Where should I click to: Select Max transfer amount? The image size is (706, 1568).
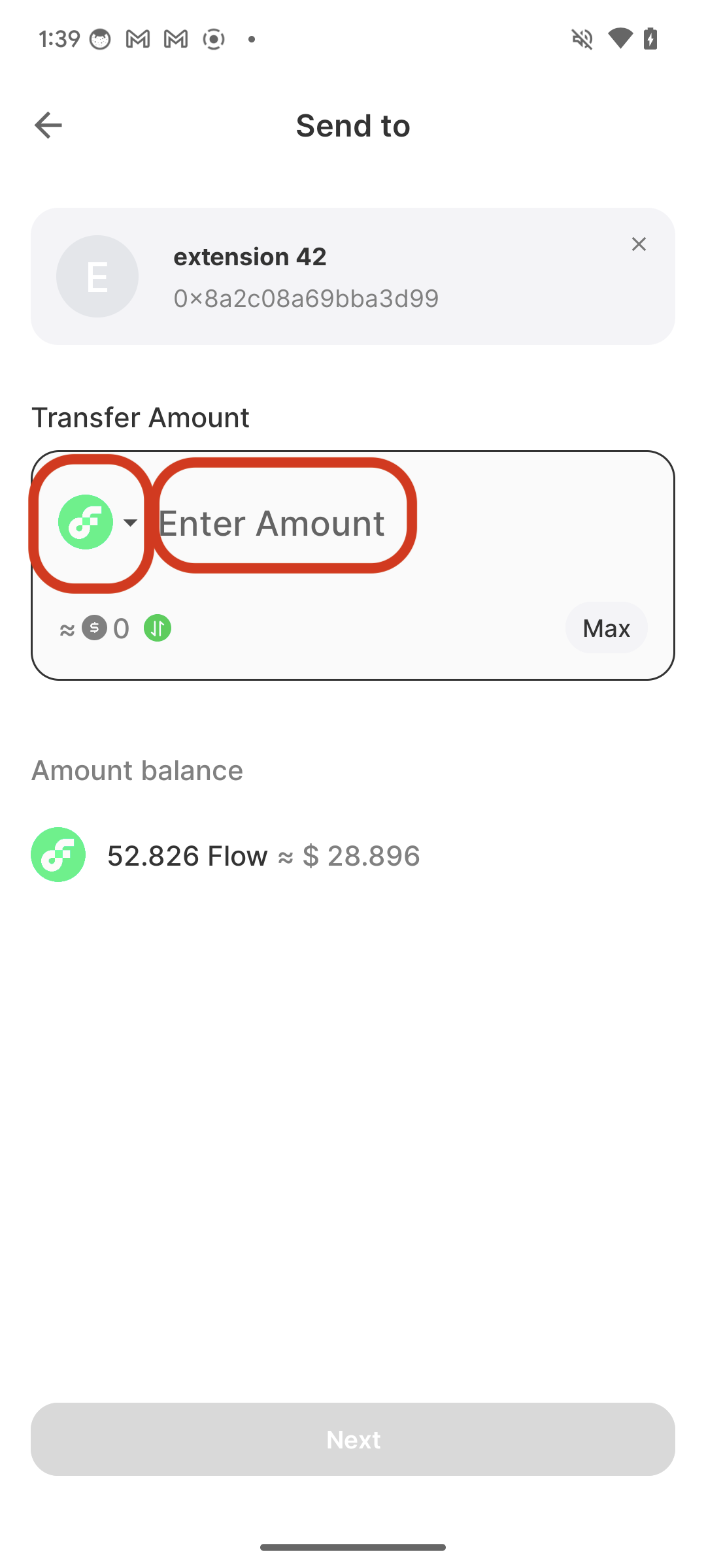tap(606, 628)
